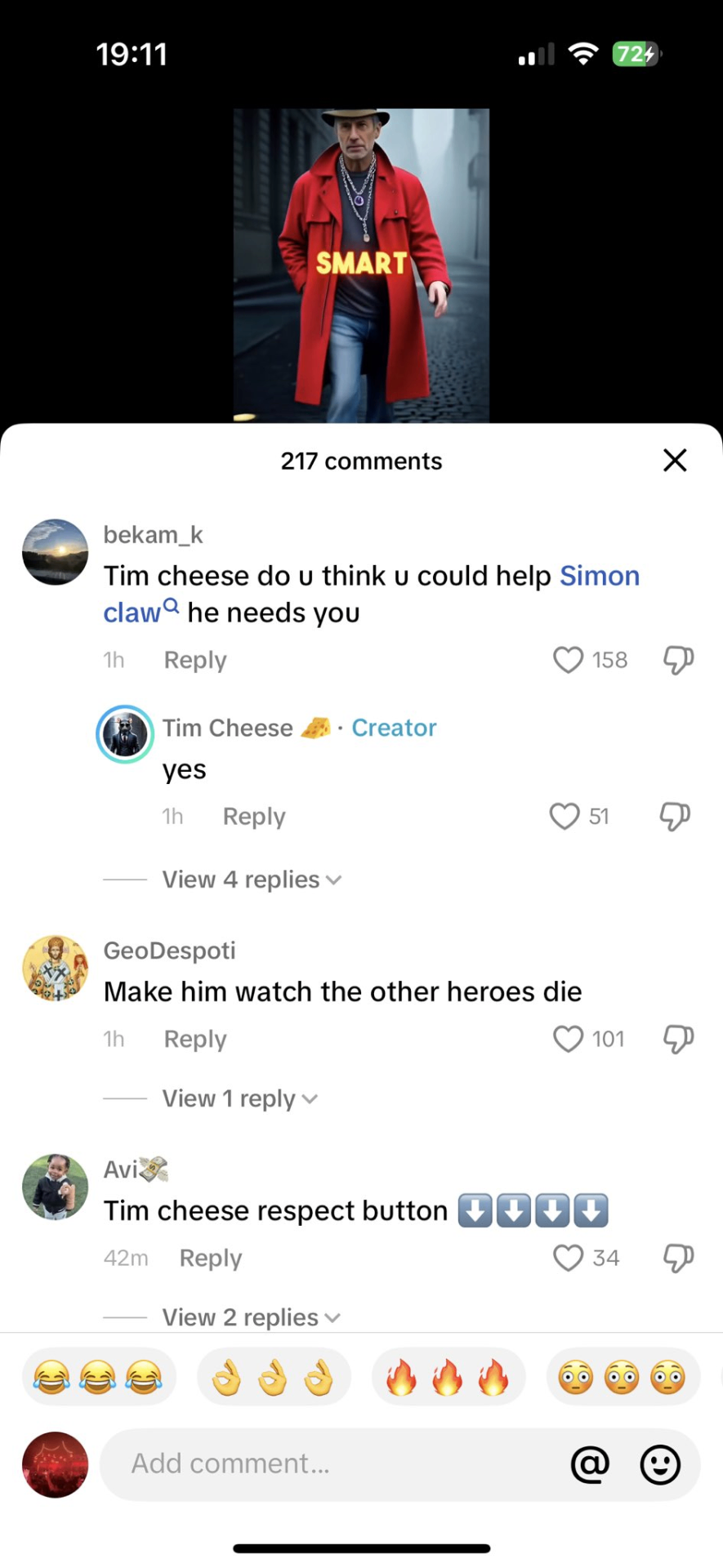Like GeoDespoti's comment
Viewport: 723px width, 1568px height.
(569, 1039)
